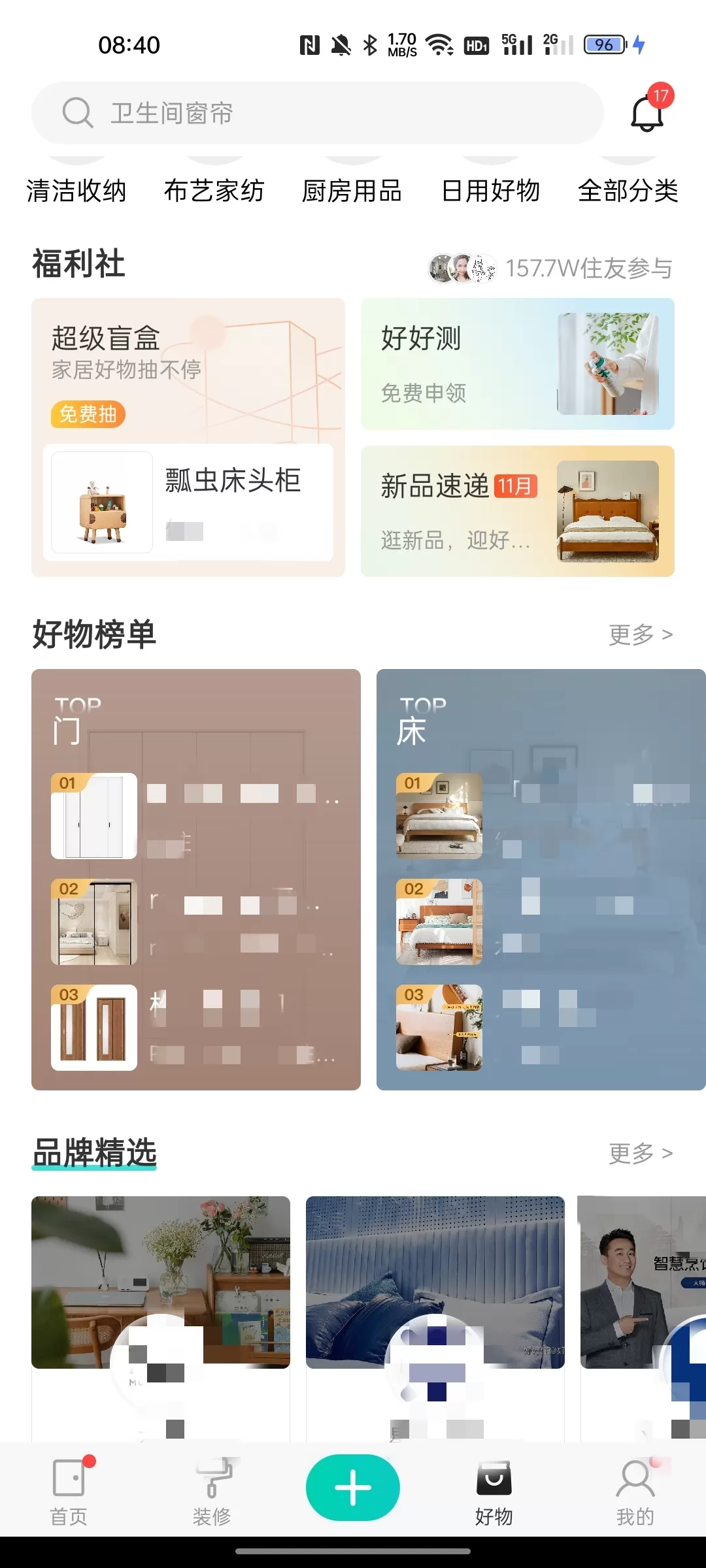Tap the green plus button to post
706x1568 pixels.
pos(353,1488)
